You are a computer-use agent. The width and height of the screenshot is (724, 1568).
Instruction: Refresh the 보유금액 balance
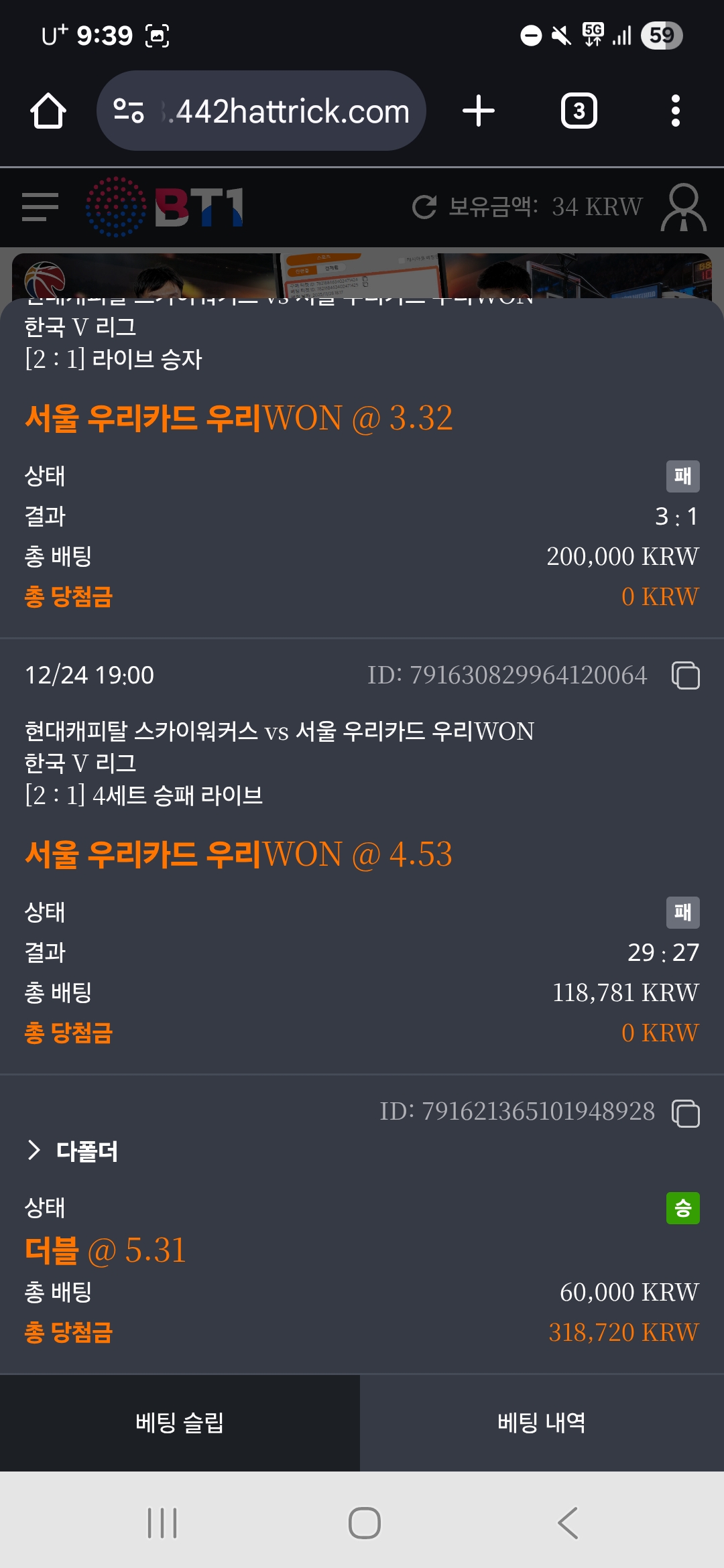click(425, 206)
